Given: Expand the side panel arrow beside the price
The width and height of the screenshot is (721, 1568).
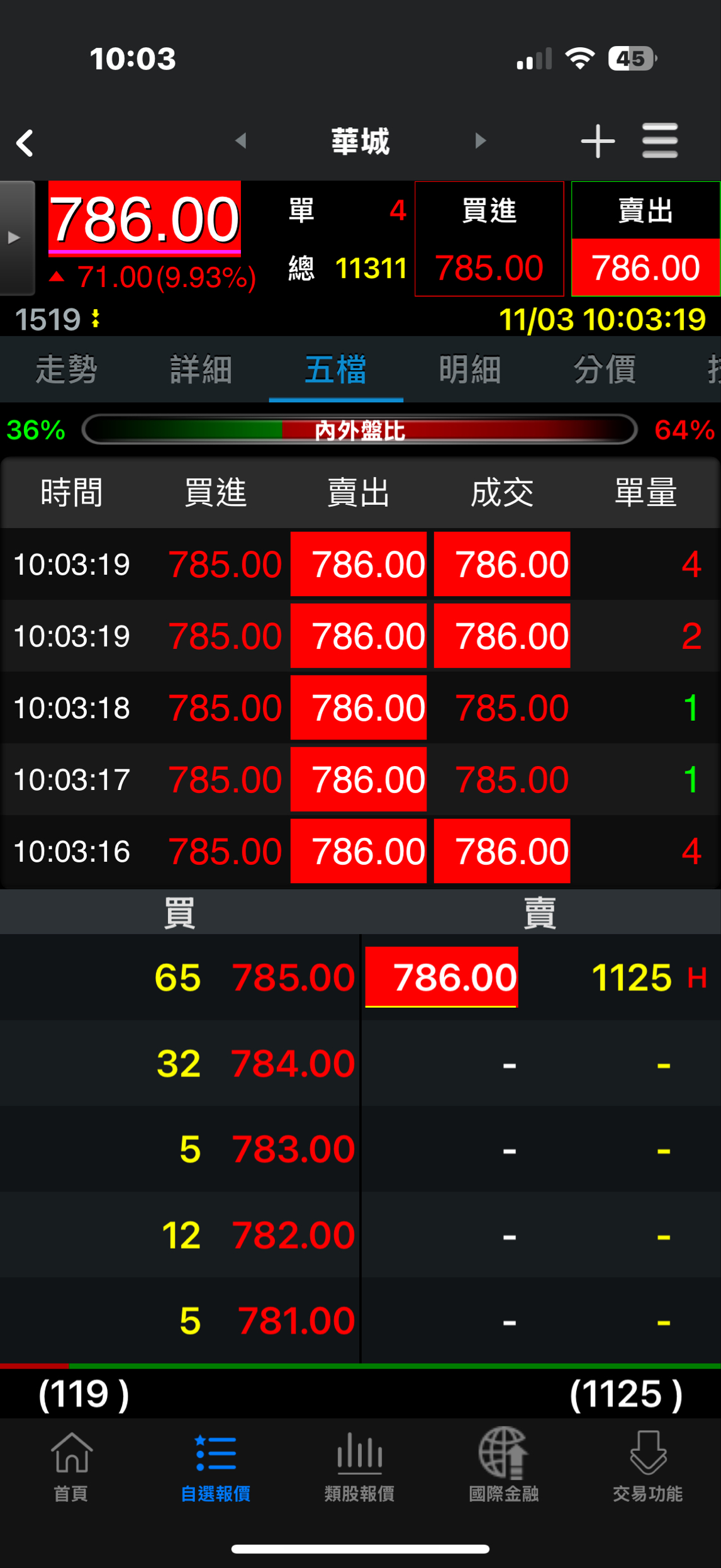Looking at the screenshot, I should tap(16, 238).
